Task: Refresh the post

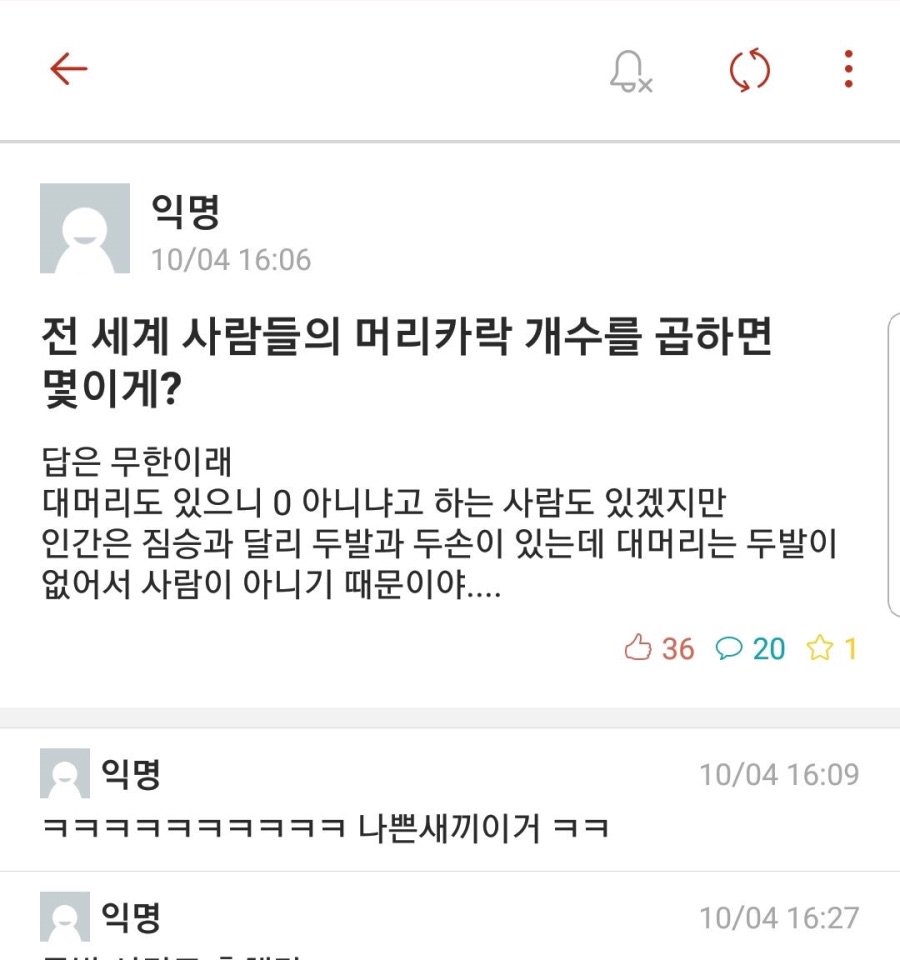Action: point(749,70)
